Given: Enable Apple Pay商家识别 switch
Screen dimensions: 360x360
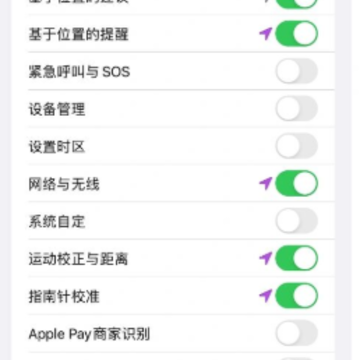Looking at the screenshot, I should 296,333.
